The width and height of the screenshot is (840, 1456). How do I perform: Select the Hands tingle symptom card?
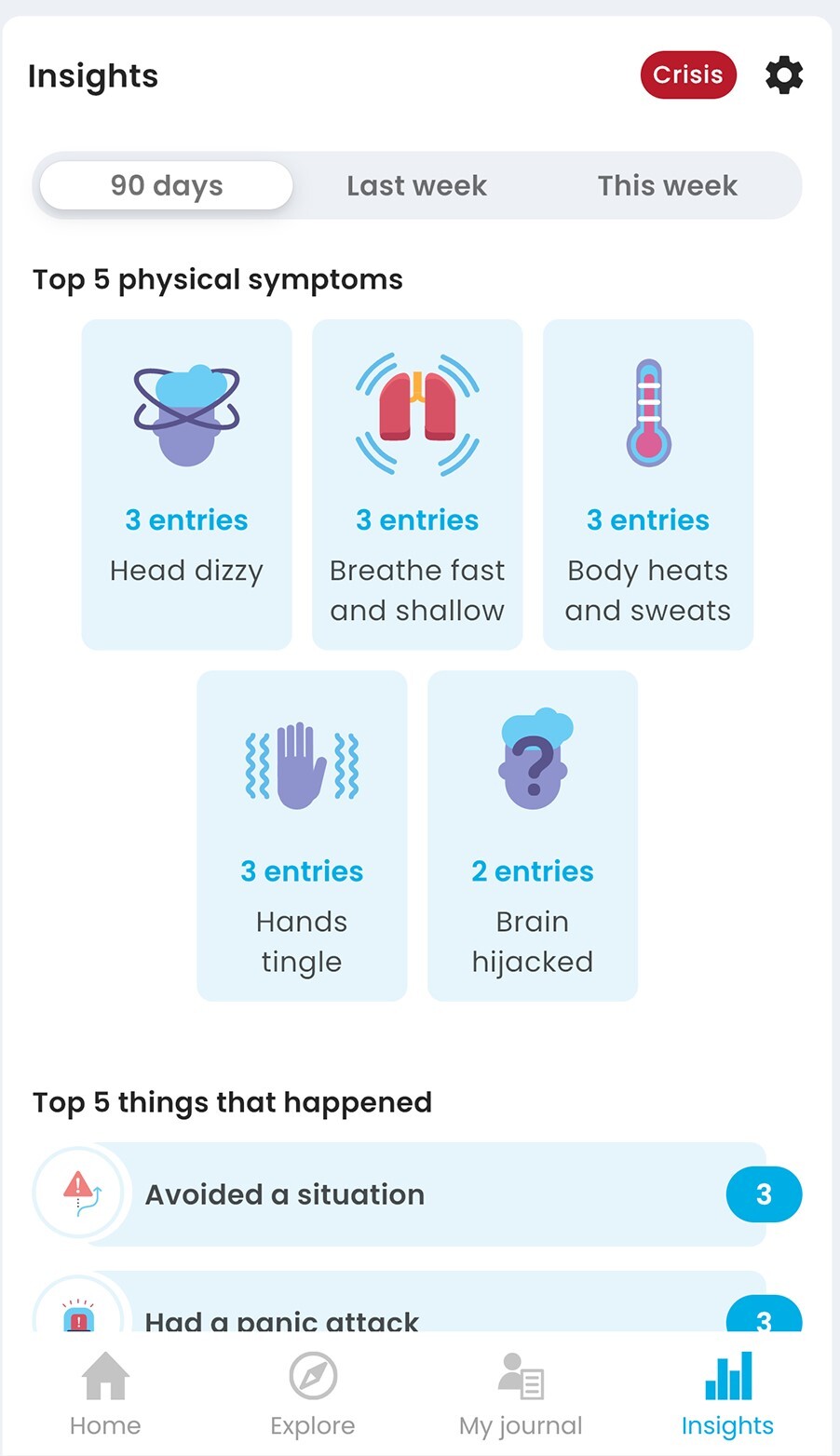click(302, 835)
